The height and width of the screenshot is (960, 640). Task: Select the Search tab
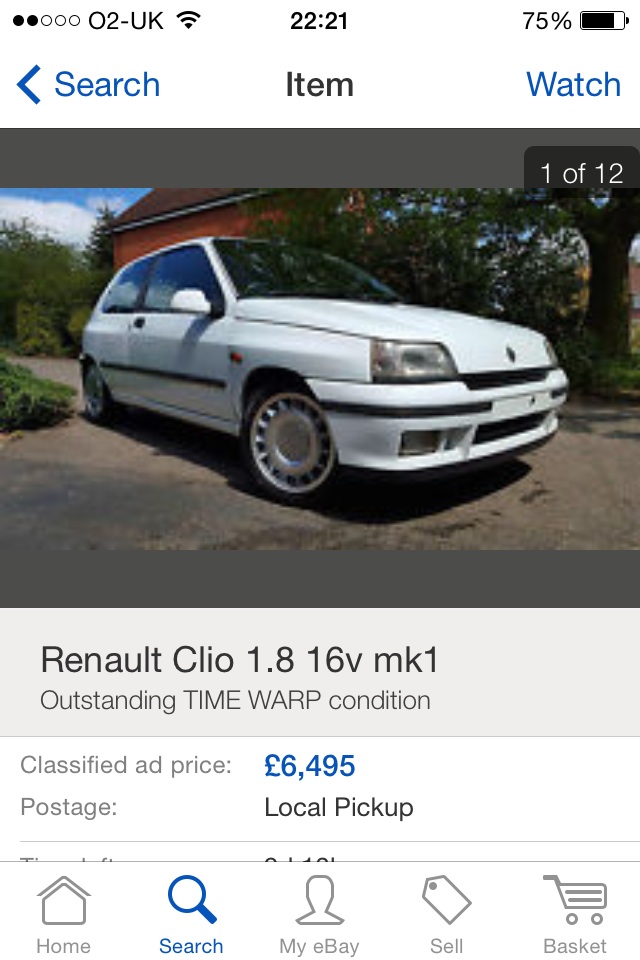[191, 913]
